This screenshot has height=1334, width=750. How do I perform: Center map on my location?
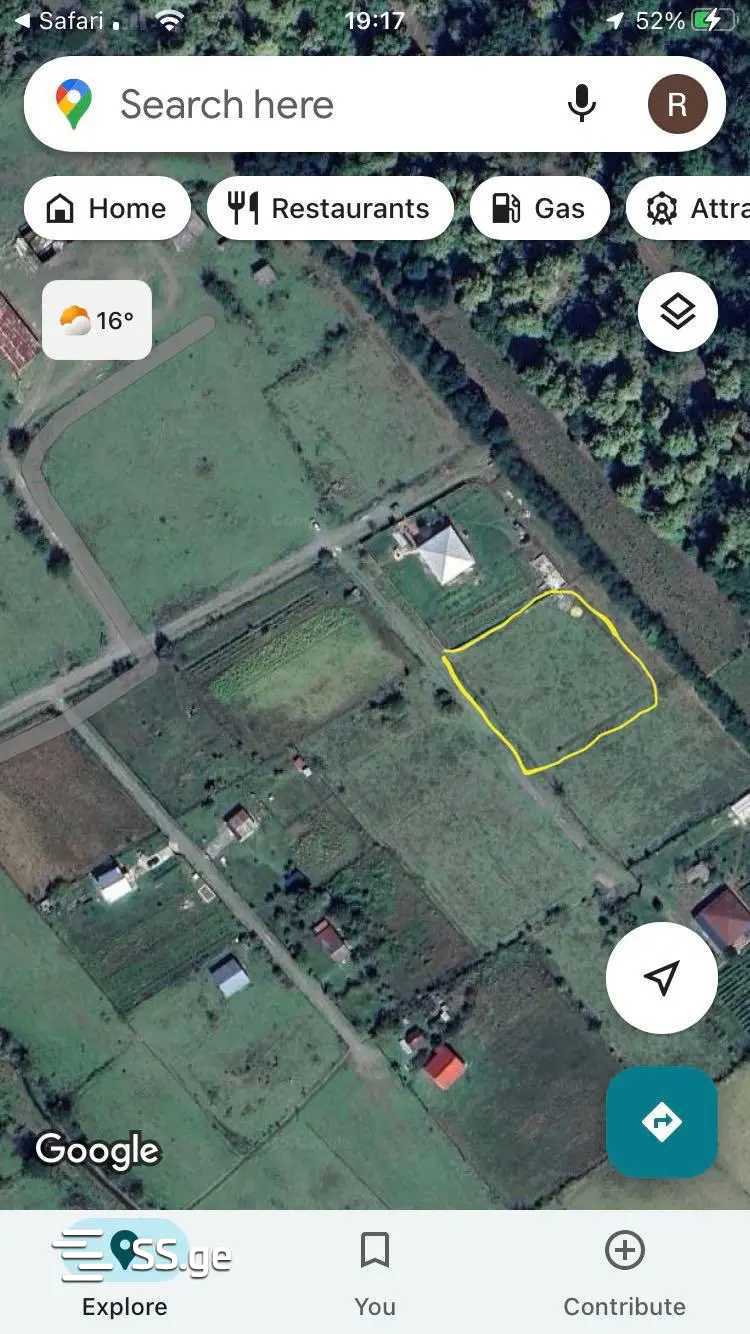tap(661, 977)
